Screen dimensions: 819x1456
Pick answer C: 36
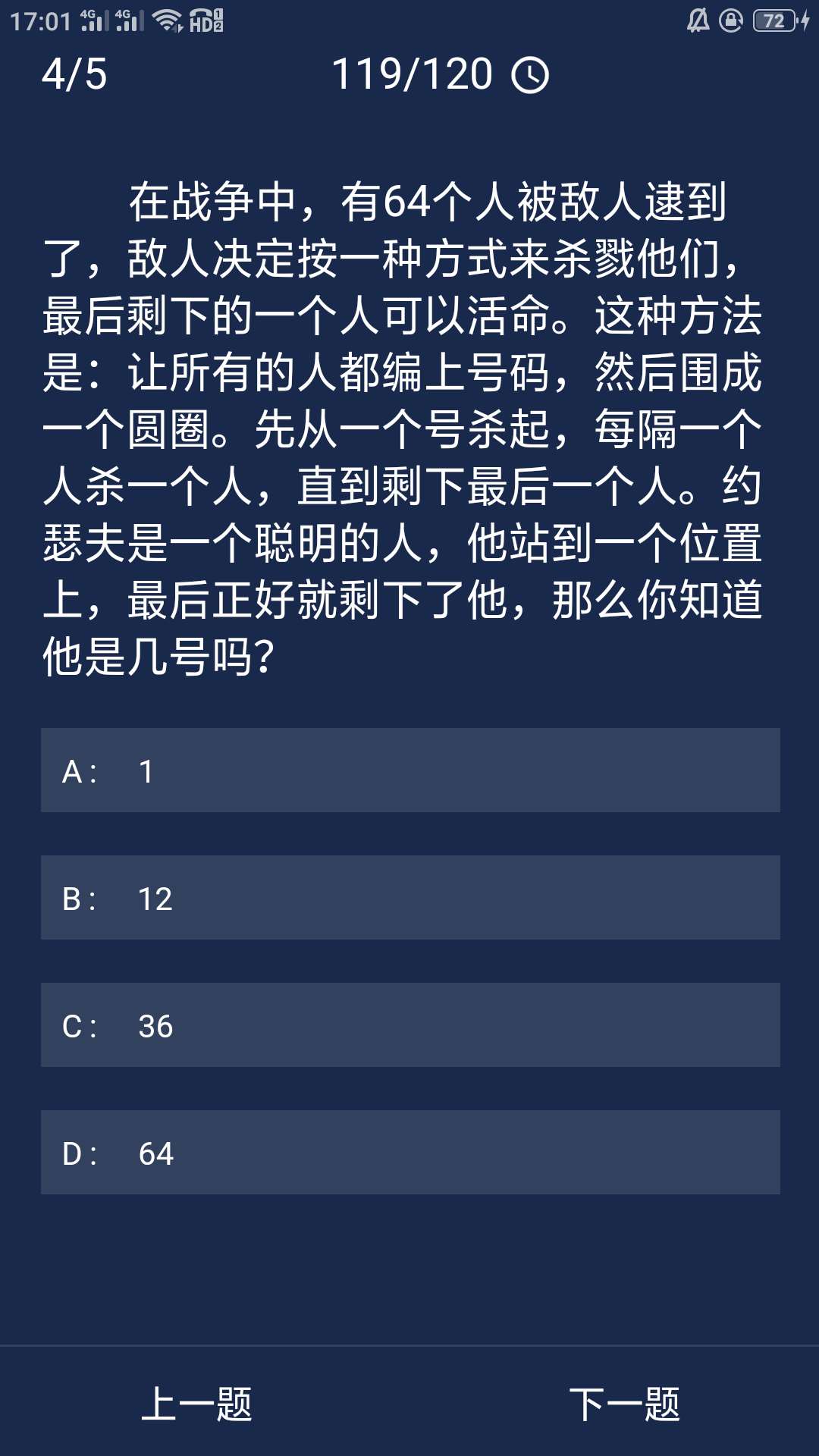[x=409, y=1025]
